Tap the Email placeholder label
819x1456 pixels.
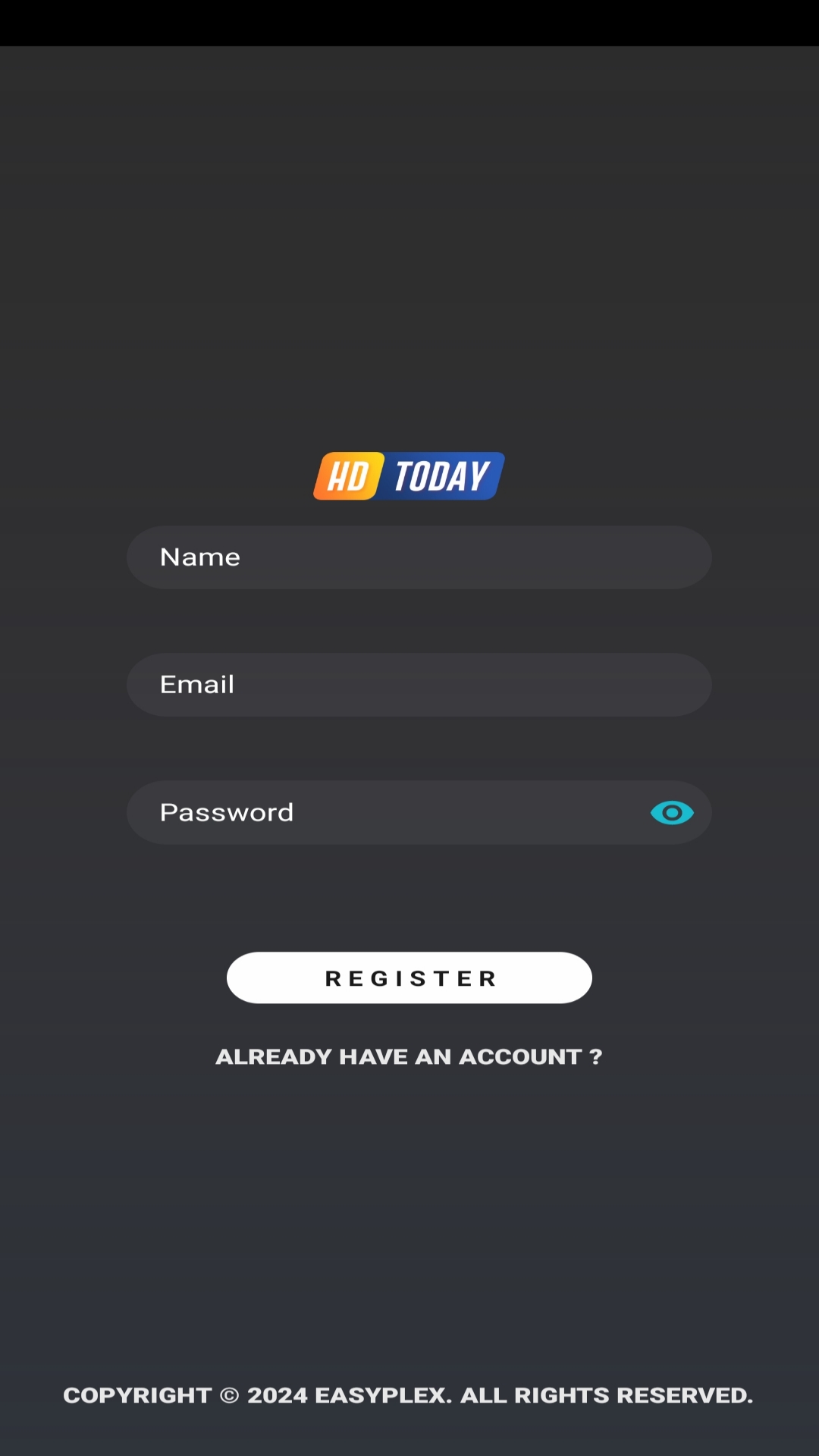(x=196, y=684)
